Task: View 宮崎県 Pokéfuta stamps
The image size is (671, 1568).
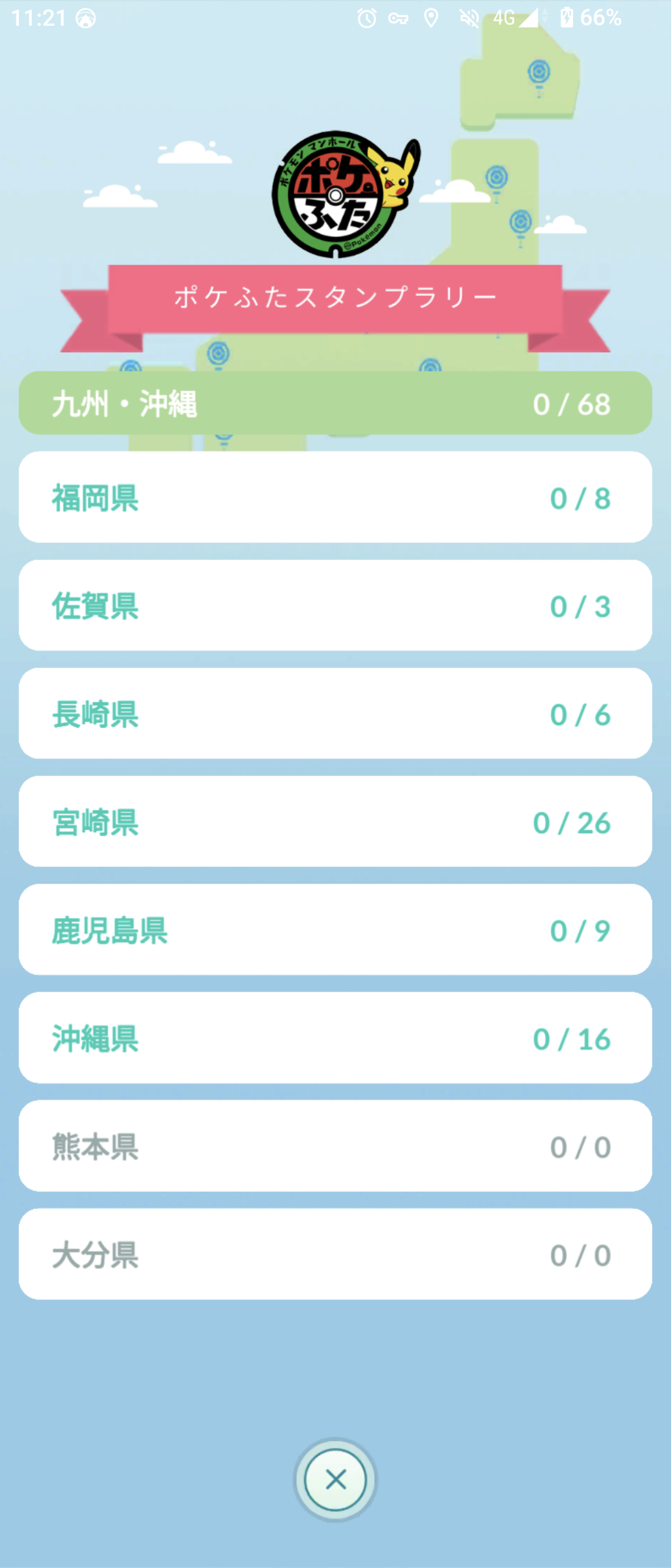Action: 335,821
